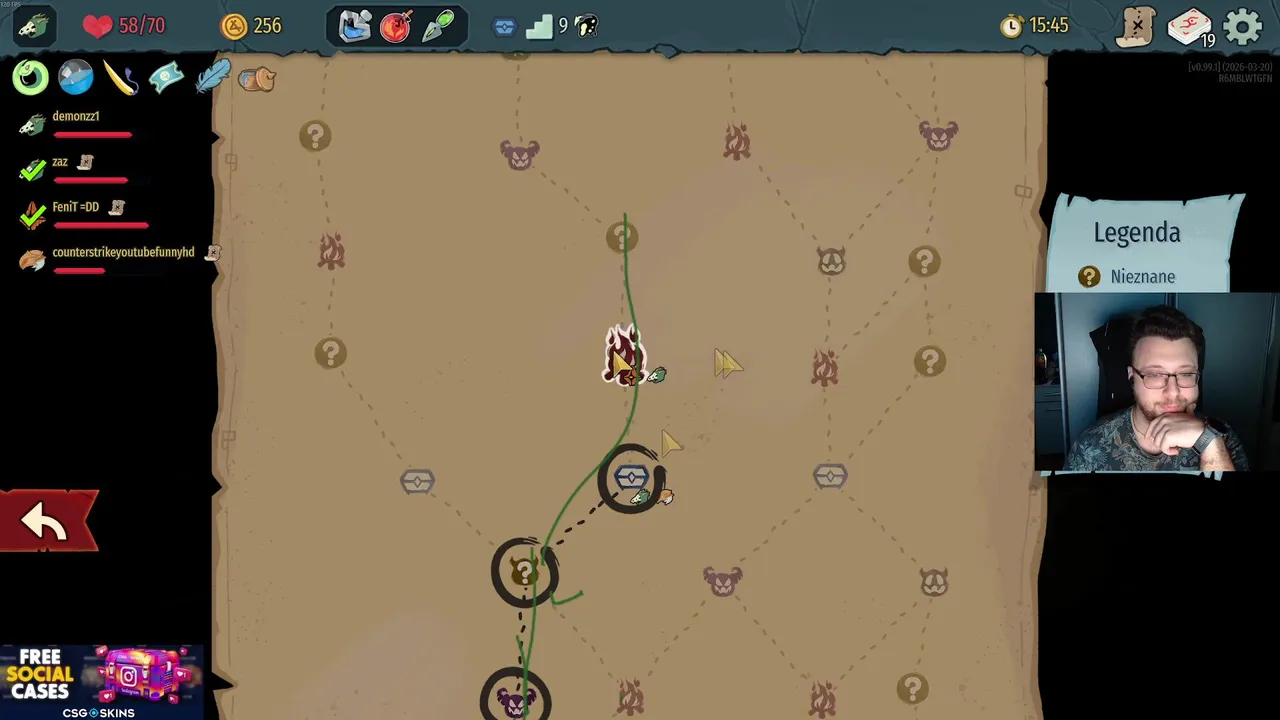Inspect the green ring relic

pyautogui.click(x=30, y=77)
